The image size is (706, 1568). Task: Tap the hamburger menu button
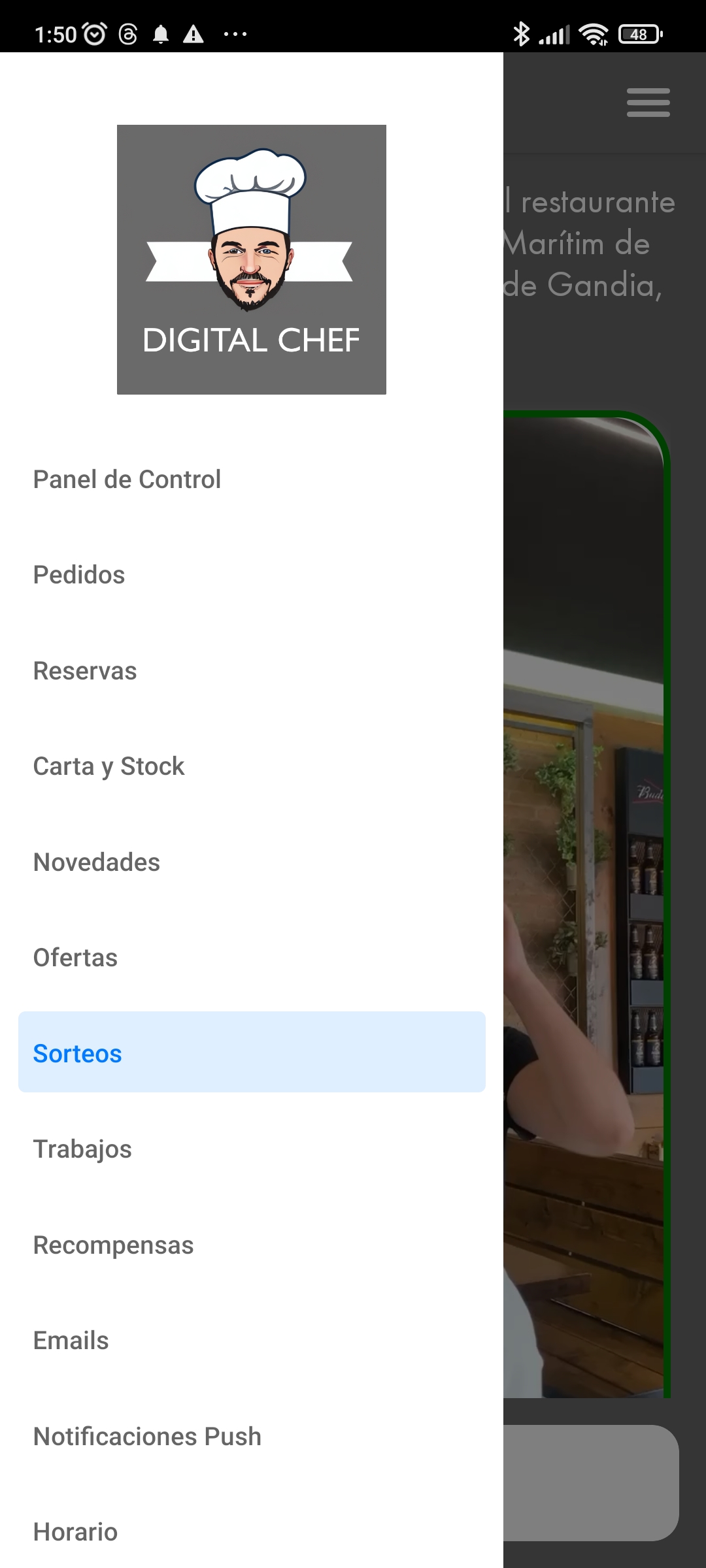point(648,103)
